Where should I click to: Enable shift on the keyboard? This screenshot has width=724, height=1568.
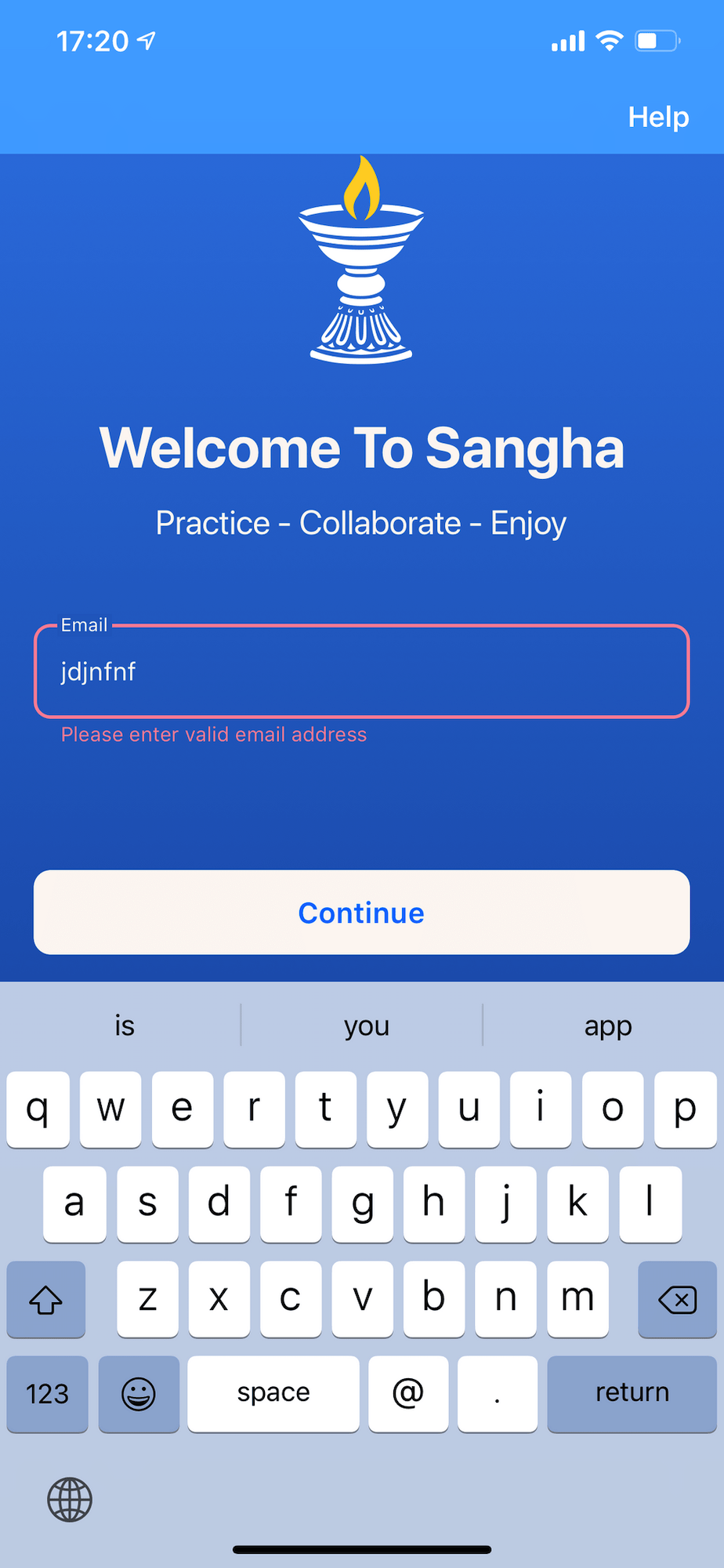(x=45, y=1299)
